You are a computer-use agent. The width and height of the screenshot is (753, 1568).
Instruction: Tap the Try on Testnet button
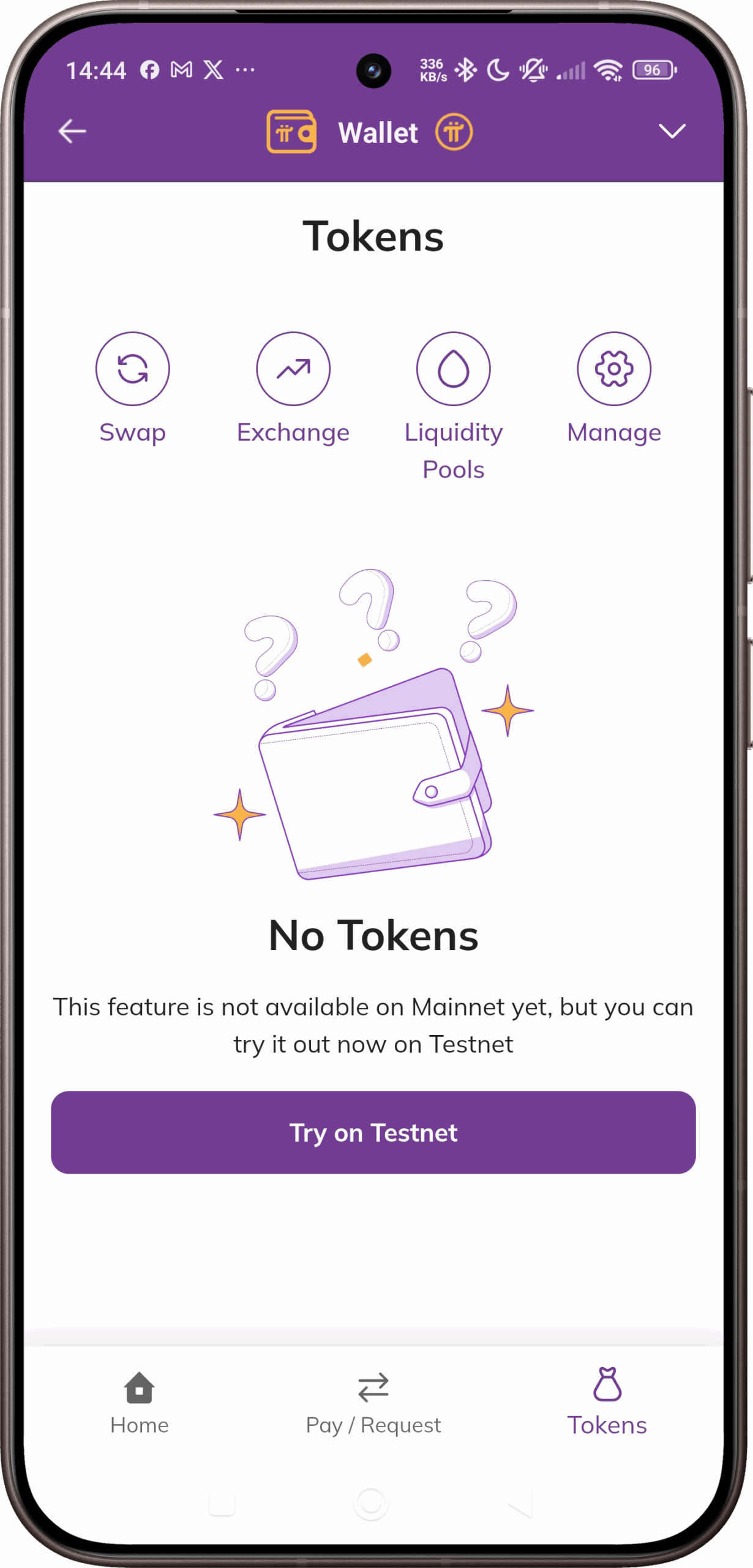point(373,1133)
